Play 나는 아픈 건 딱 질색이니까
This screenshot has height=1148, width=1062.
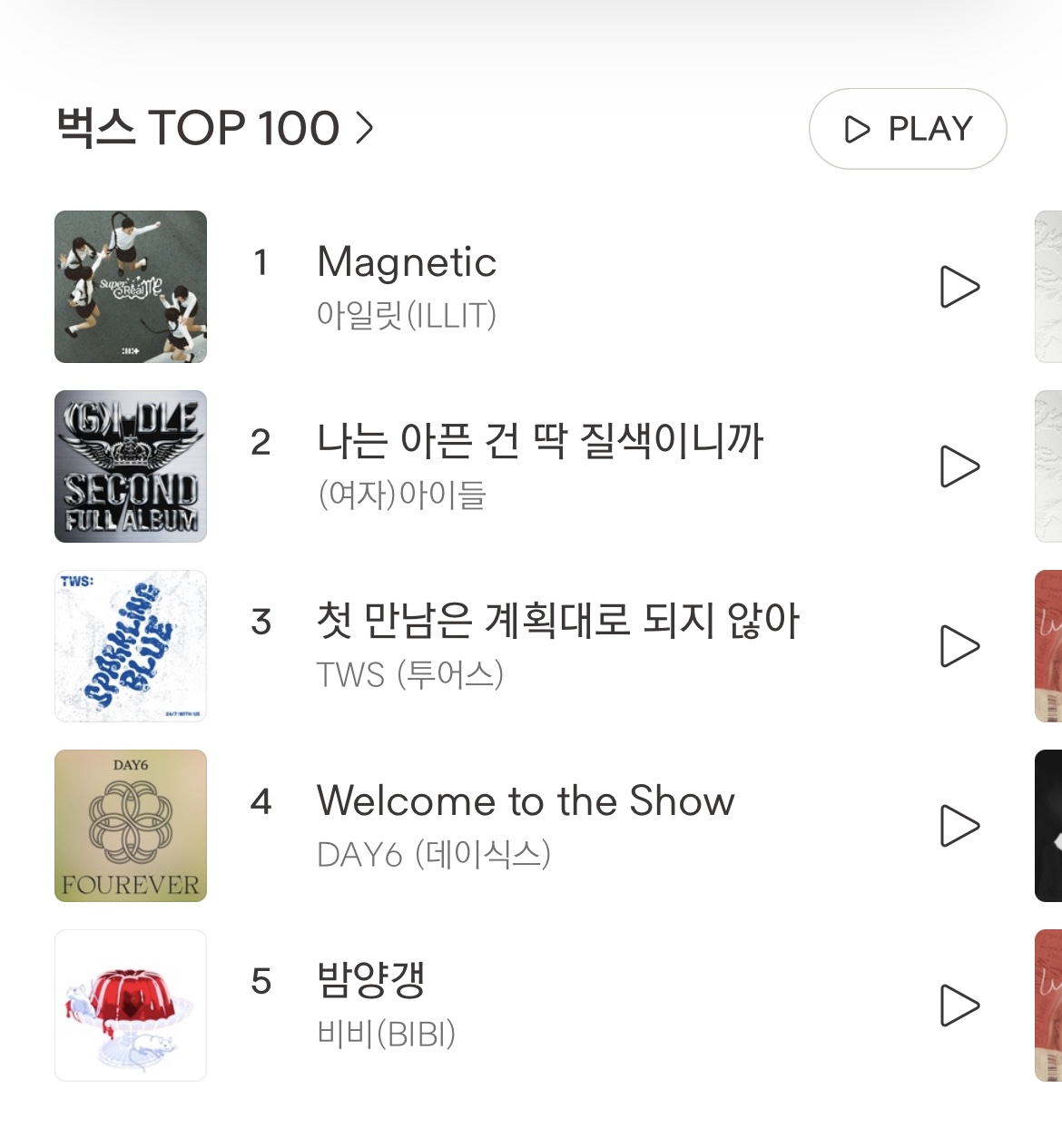959,466
